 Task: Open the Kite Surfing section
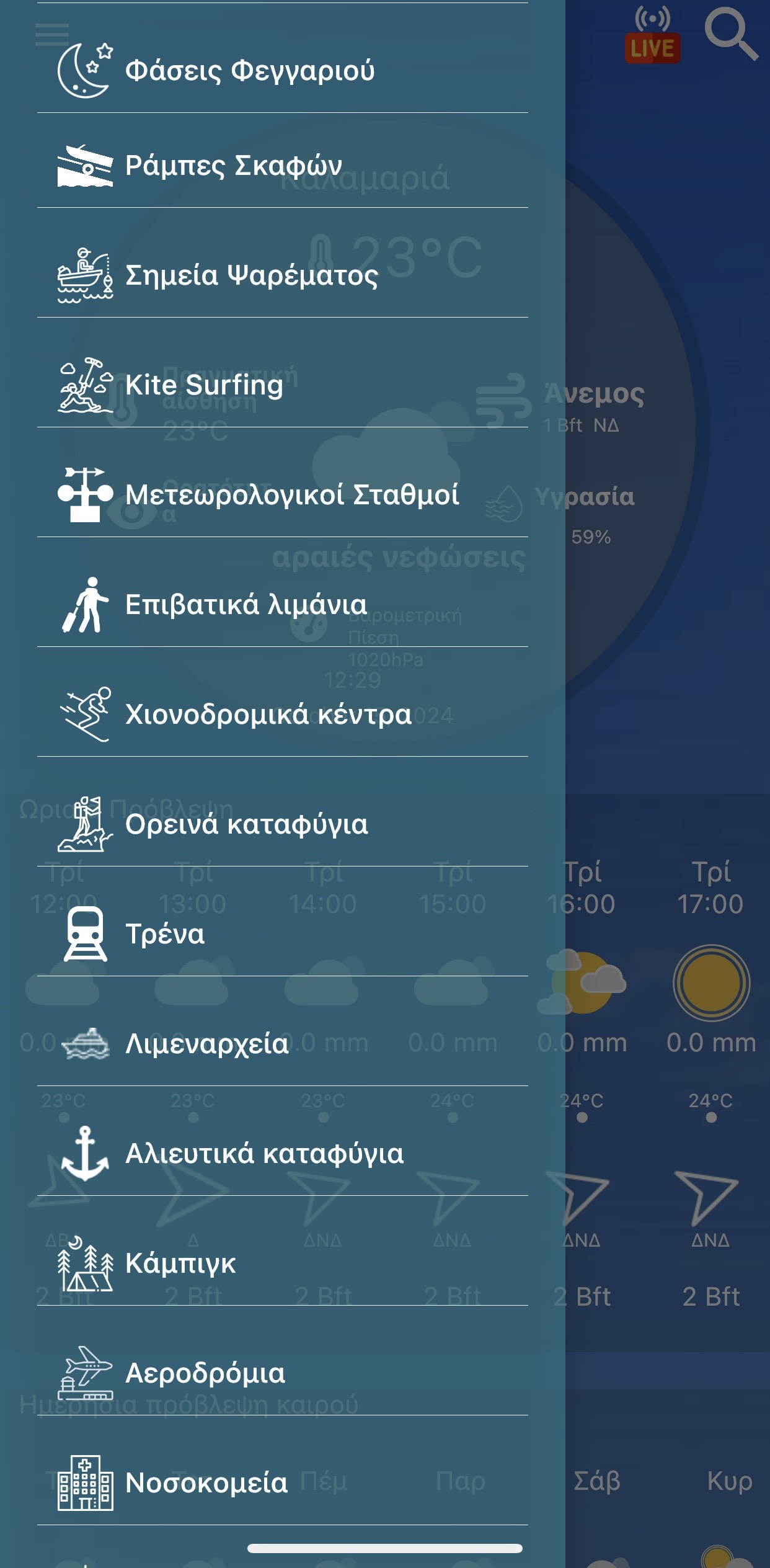pos(204,385)
